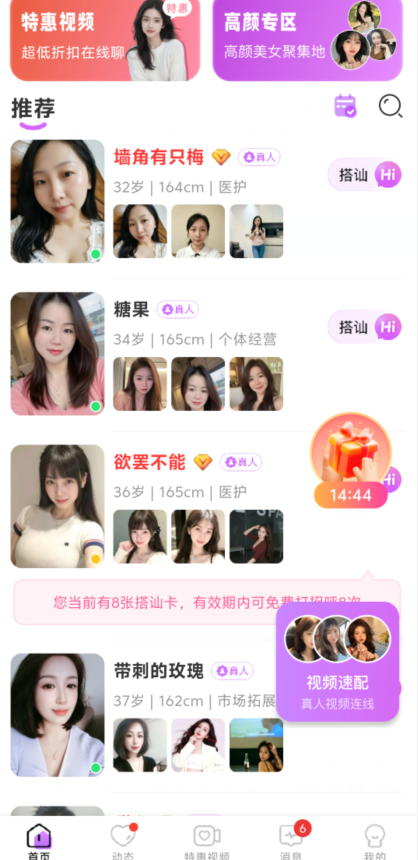Viewport: 418px width, 860px height.
Task: Open the calendar check-in icon
Action: [x=346, y=106]
